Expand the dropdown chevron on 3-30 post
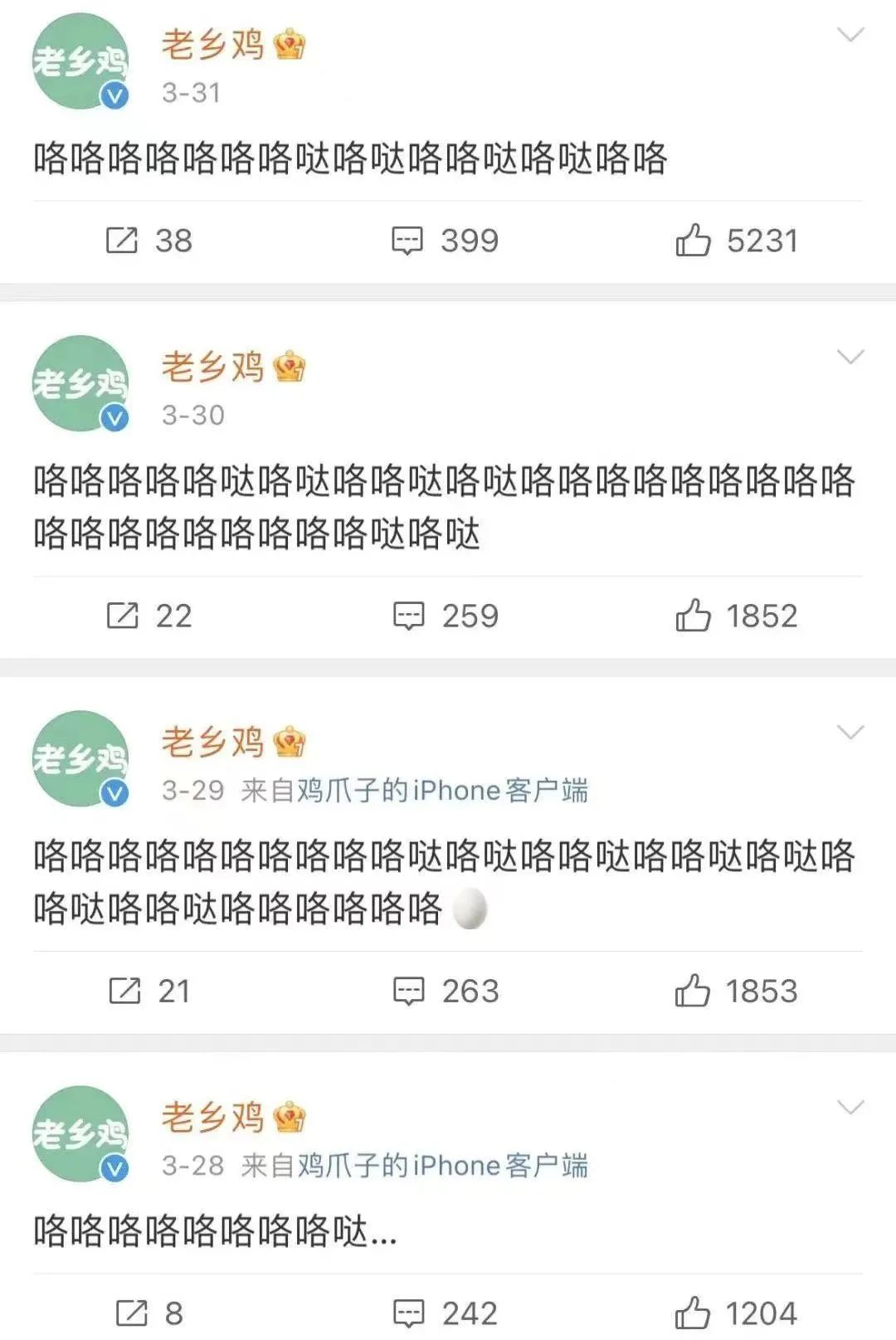The height and width of the screenshot is (1340, 896). [x=850, y=358]
